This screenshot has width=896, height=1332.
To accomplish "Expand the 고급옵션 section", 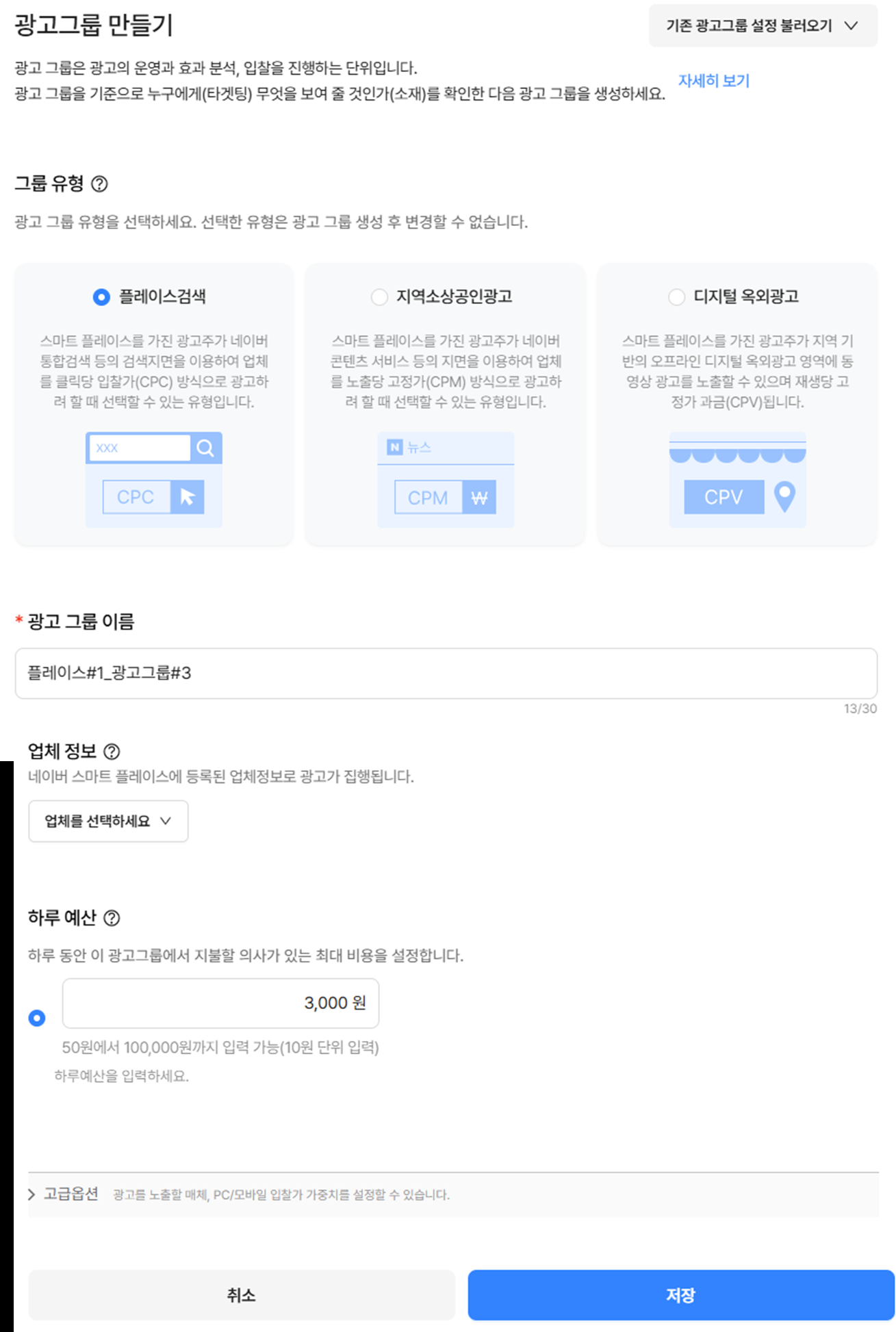I will click(63, 1194).
